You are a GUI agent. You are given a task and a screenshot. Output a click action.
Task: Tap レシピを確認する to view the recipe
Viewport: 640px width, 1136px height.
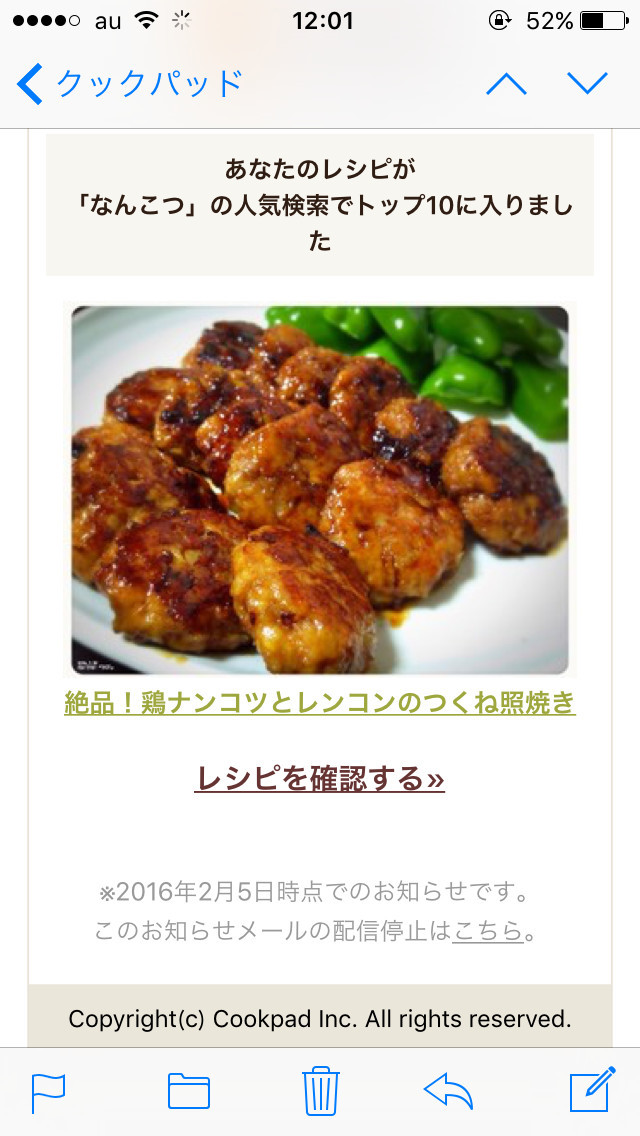click(320, 778)
